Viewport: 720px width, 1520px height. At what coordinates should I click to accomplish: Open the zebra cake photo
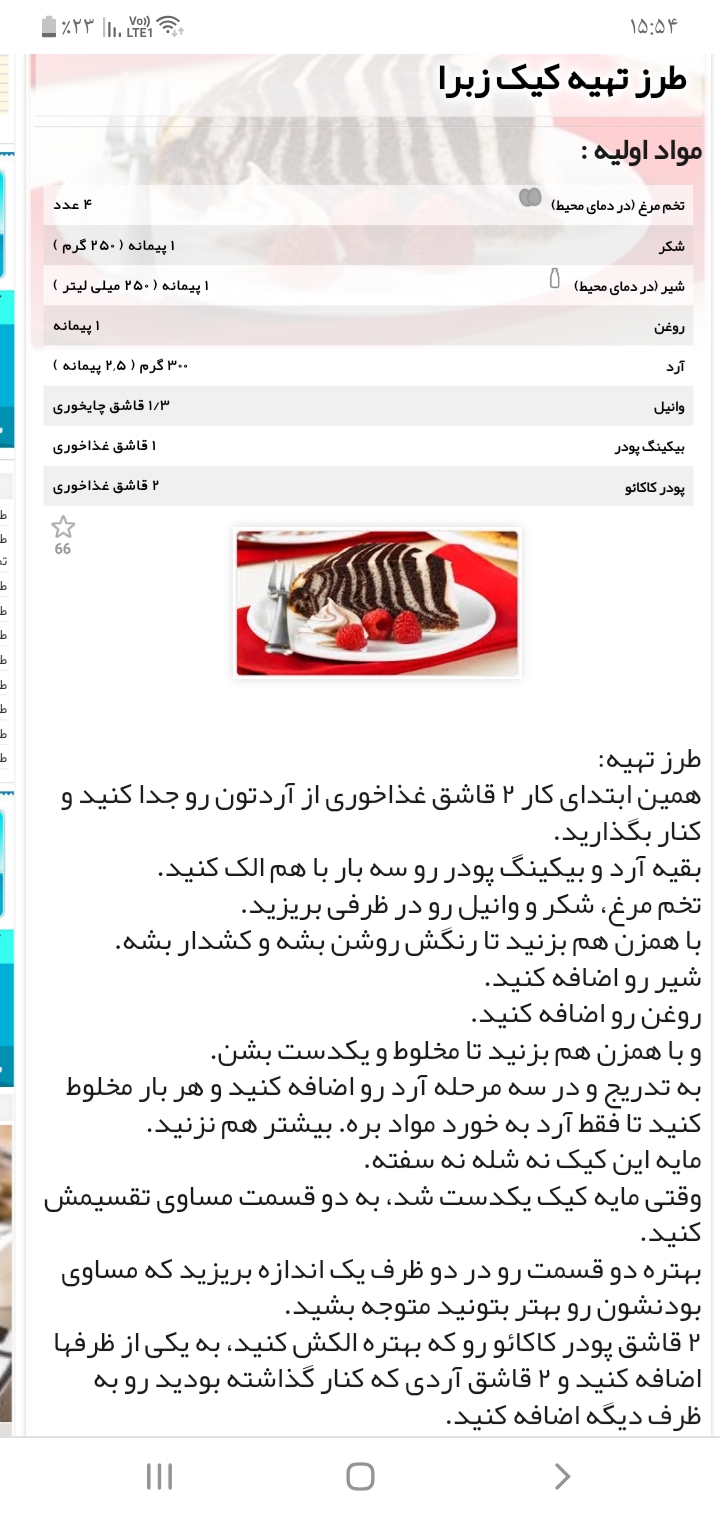[378, 603]
